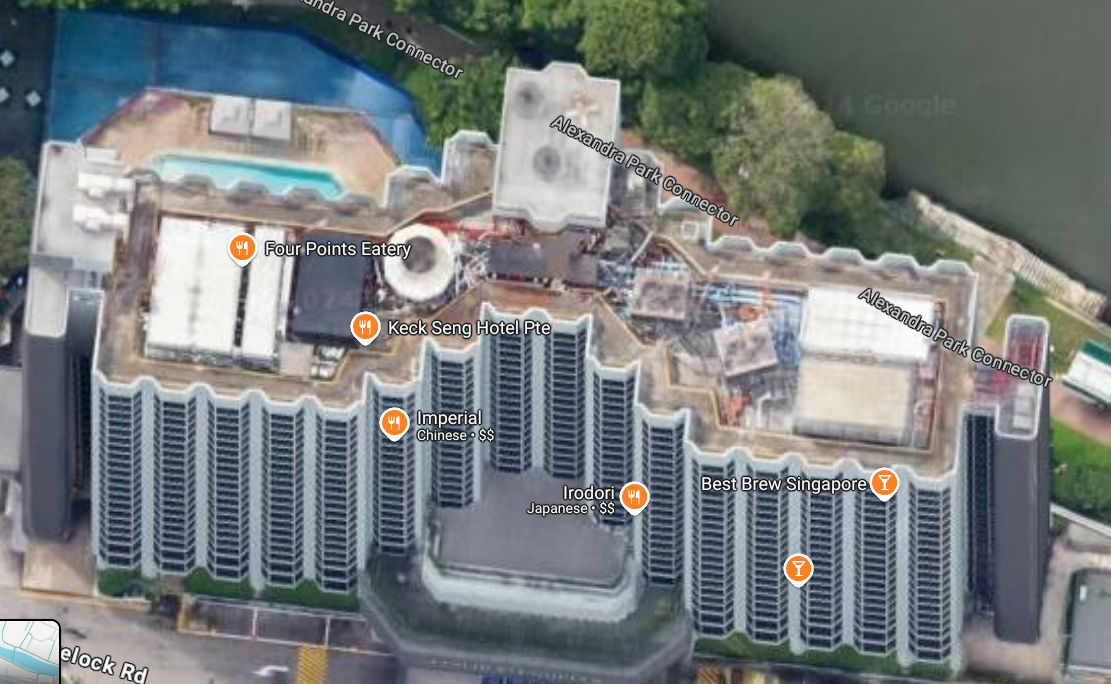Select the Best Brew Singapore bar marker
This screenshot has height=684, width=1111.
(x=883, y=483)
